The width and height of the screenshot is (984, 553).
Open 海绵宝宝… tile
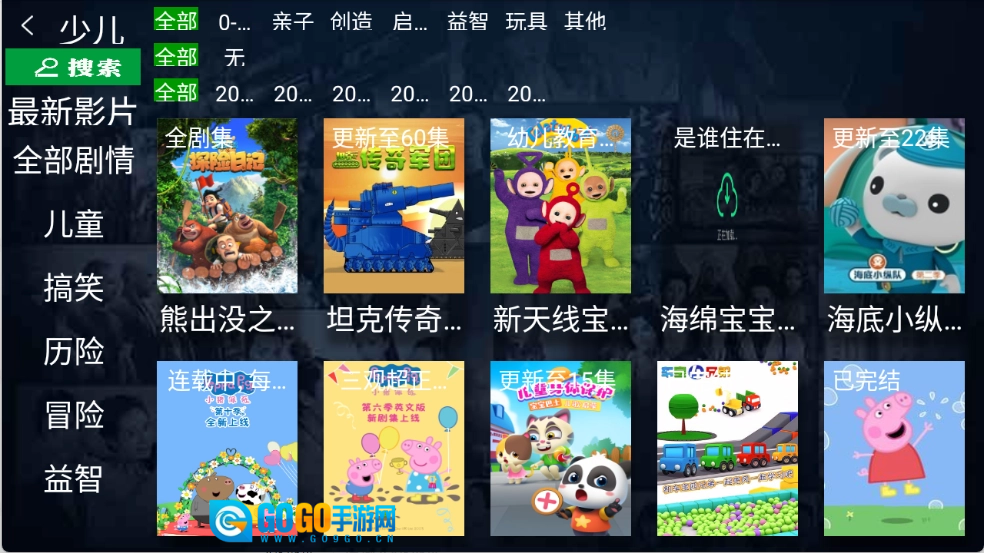727,206
